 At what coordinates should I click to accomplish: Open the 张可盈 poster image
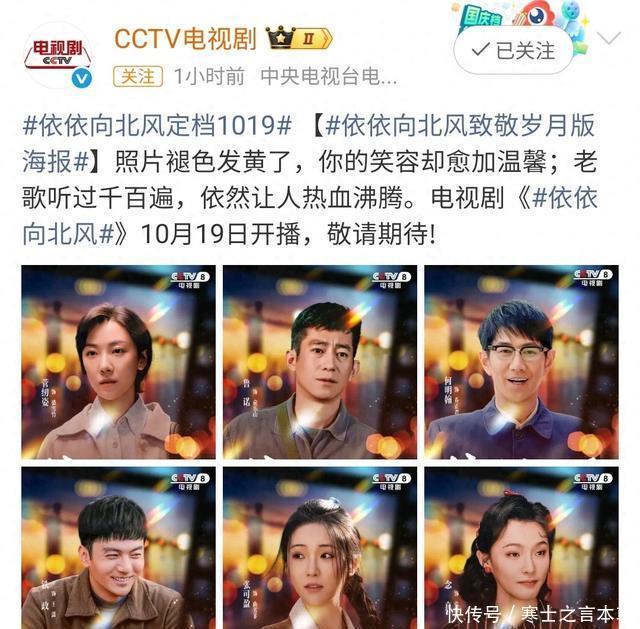(320, 548)
